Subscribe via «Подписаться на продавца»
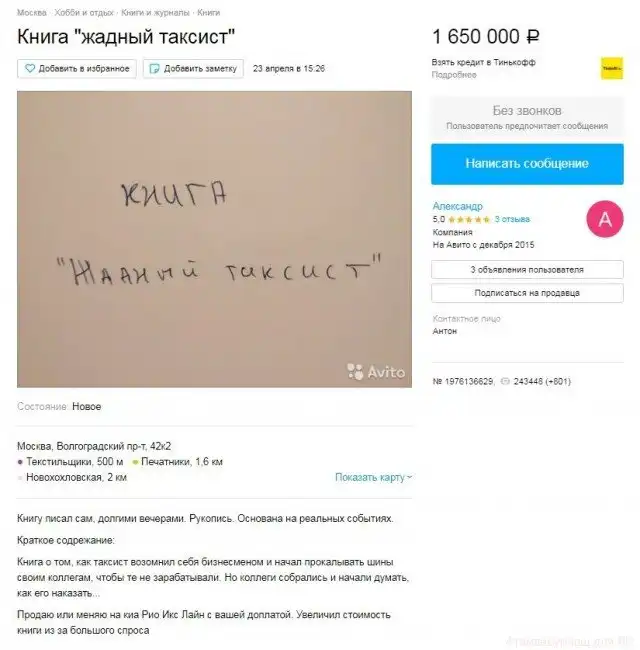 [526, 293]
